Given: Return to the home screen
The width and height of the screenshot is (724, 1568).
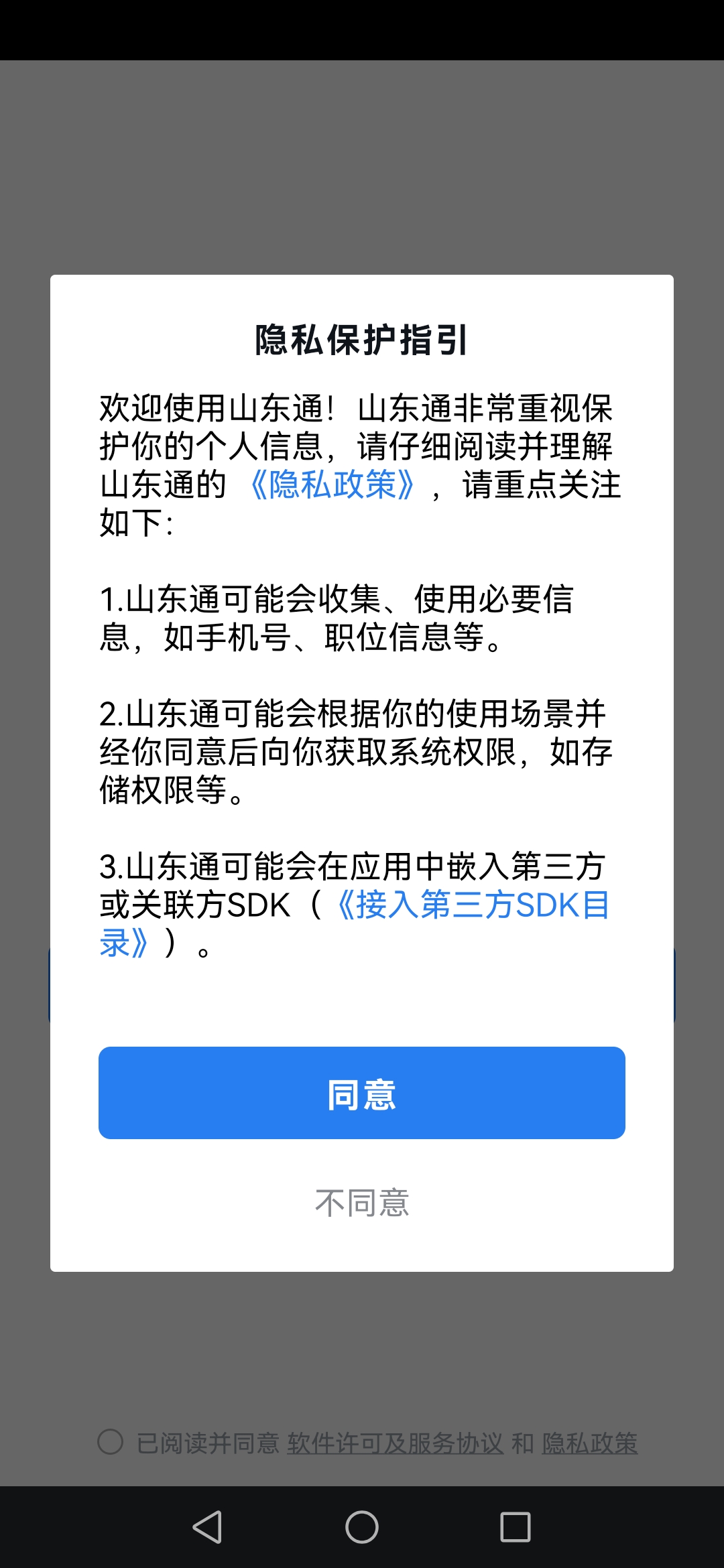Looking at the screenshot, I should [x=362, y=1527].
